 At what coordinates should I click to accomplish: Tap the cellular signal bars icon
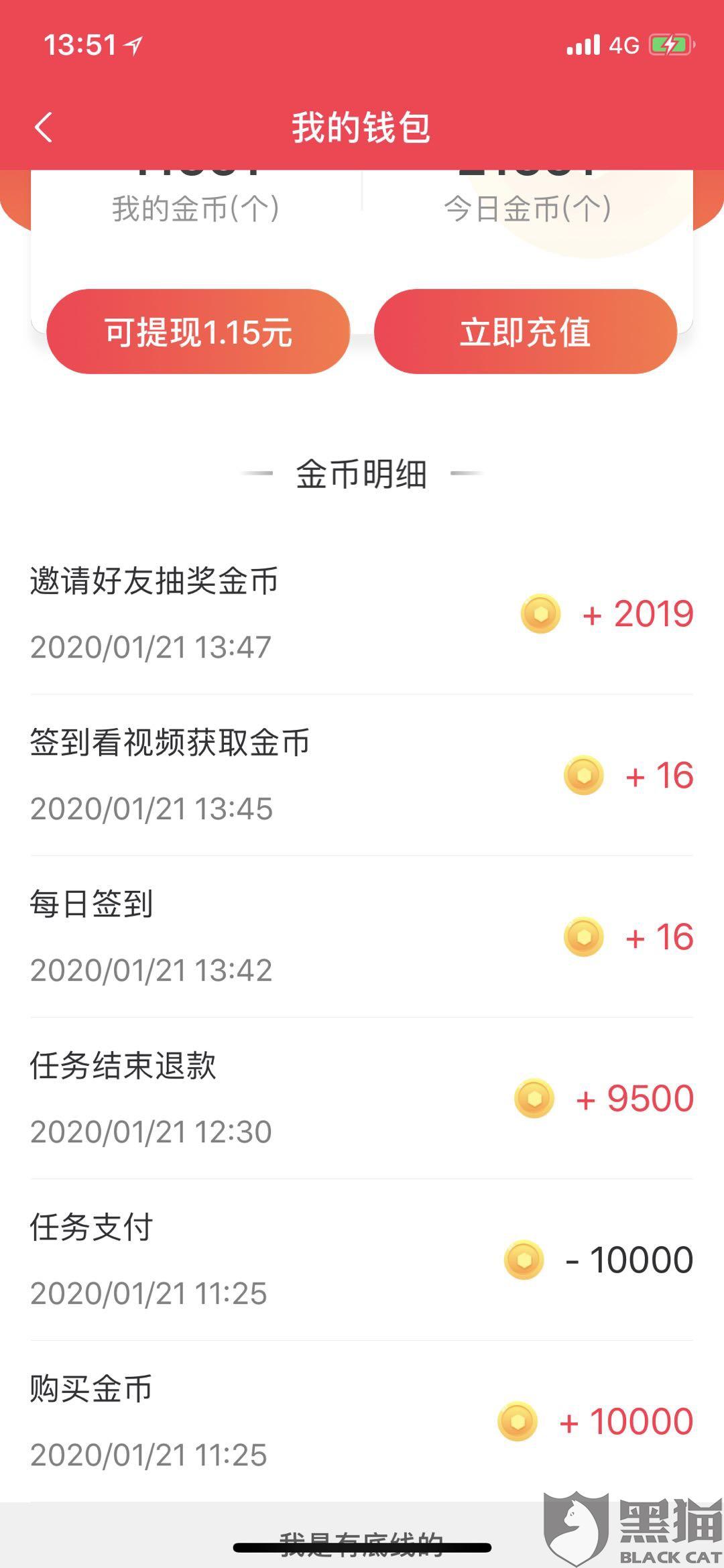coord(583,44)
